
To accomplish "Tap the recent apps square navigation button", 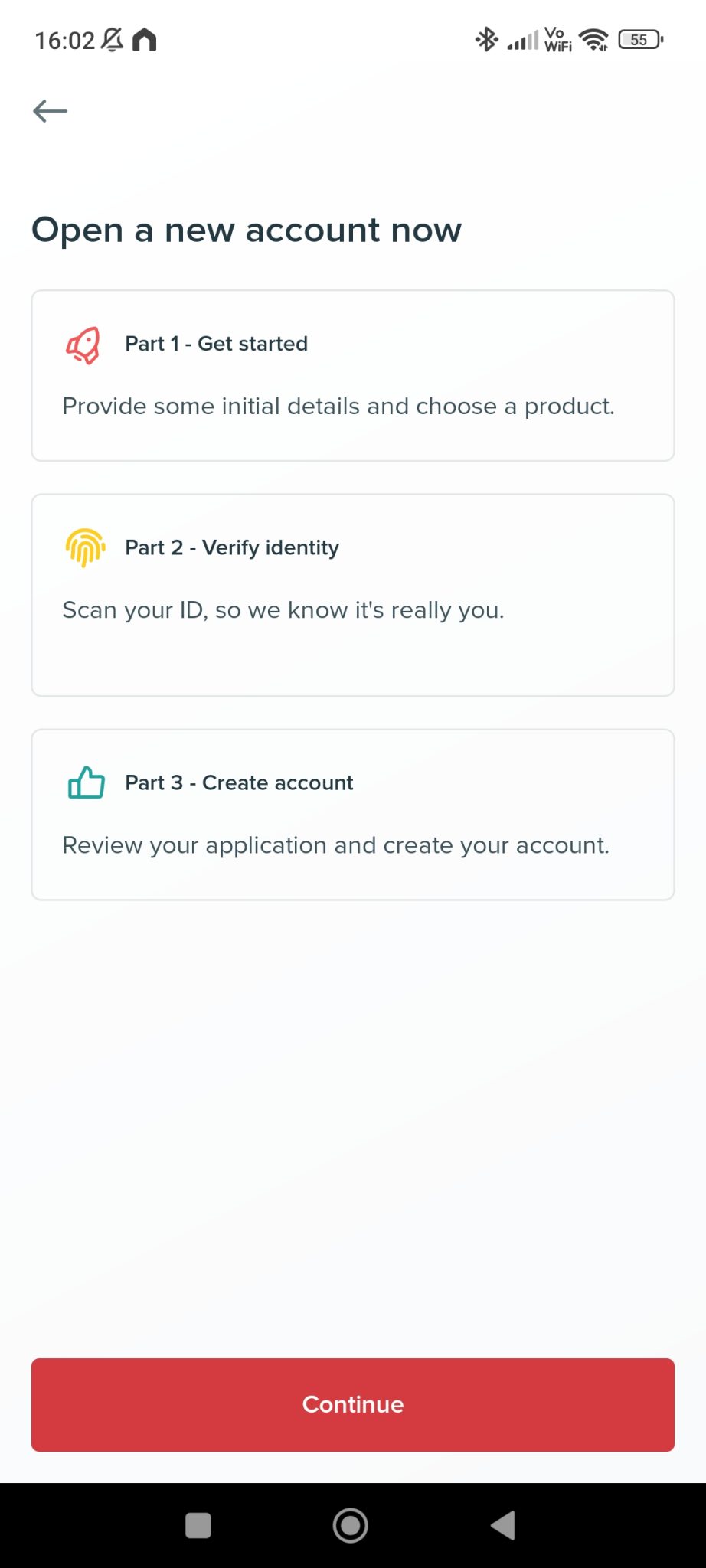I will 198,1526.
